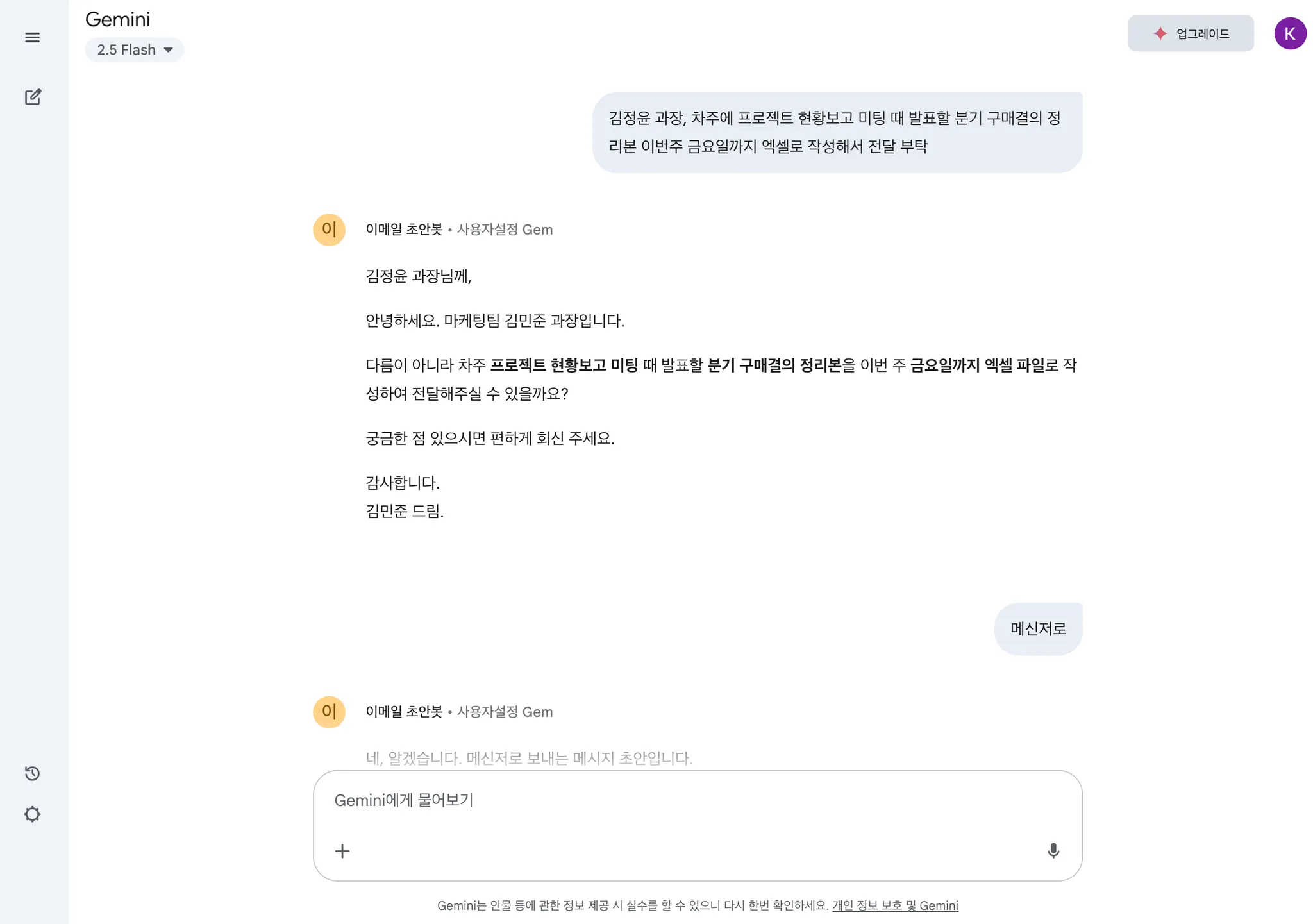Open the settings gear
The height and width of the screenshot is (924, 1313).
click(x=32, y=814)
